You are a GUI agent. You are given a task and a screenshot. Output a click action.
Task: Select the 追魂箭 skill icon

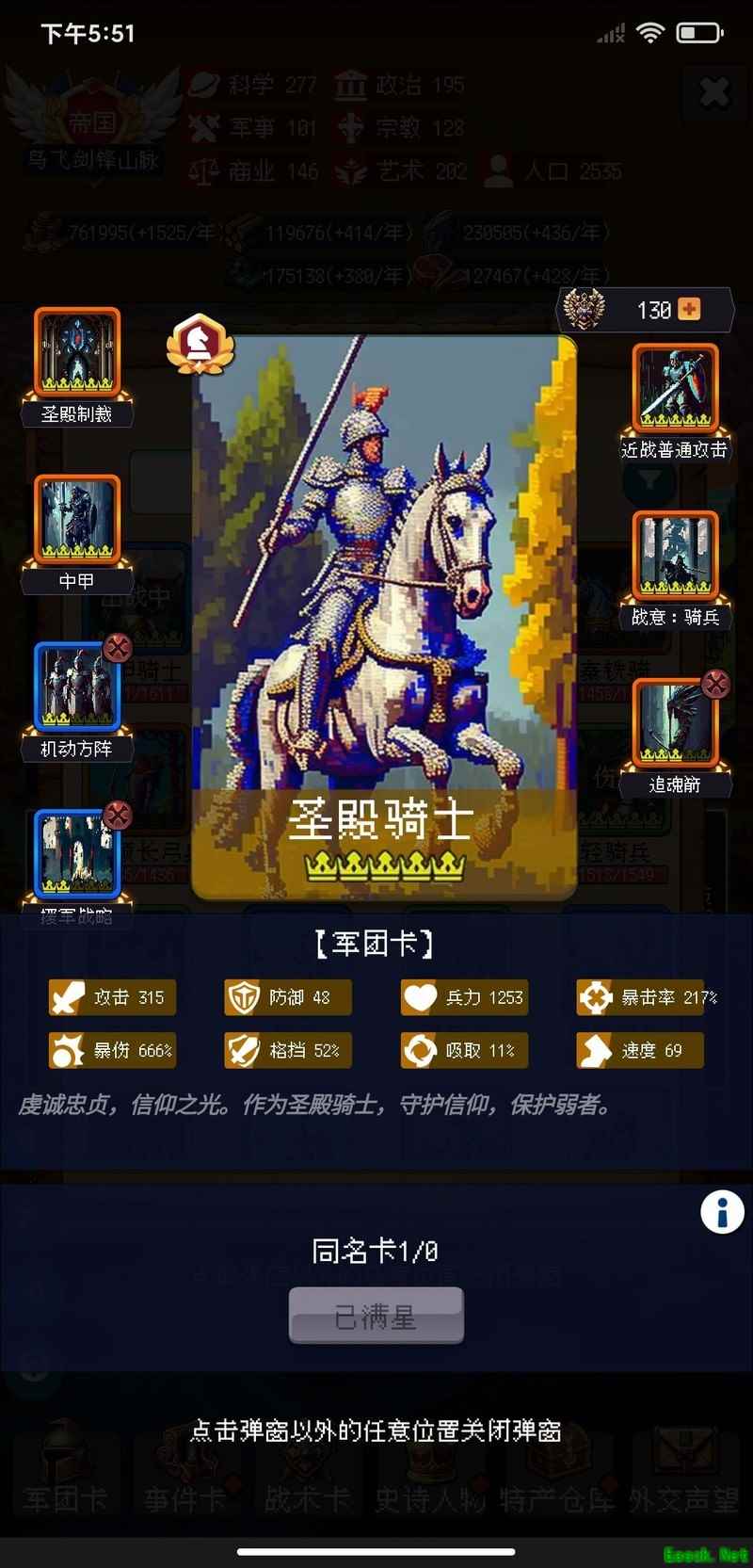[675, 723]
